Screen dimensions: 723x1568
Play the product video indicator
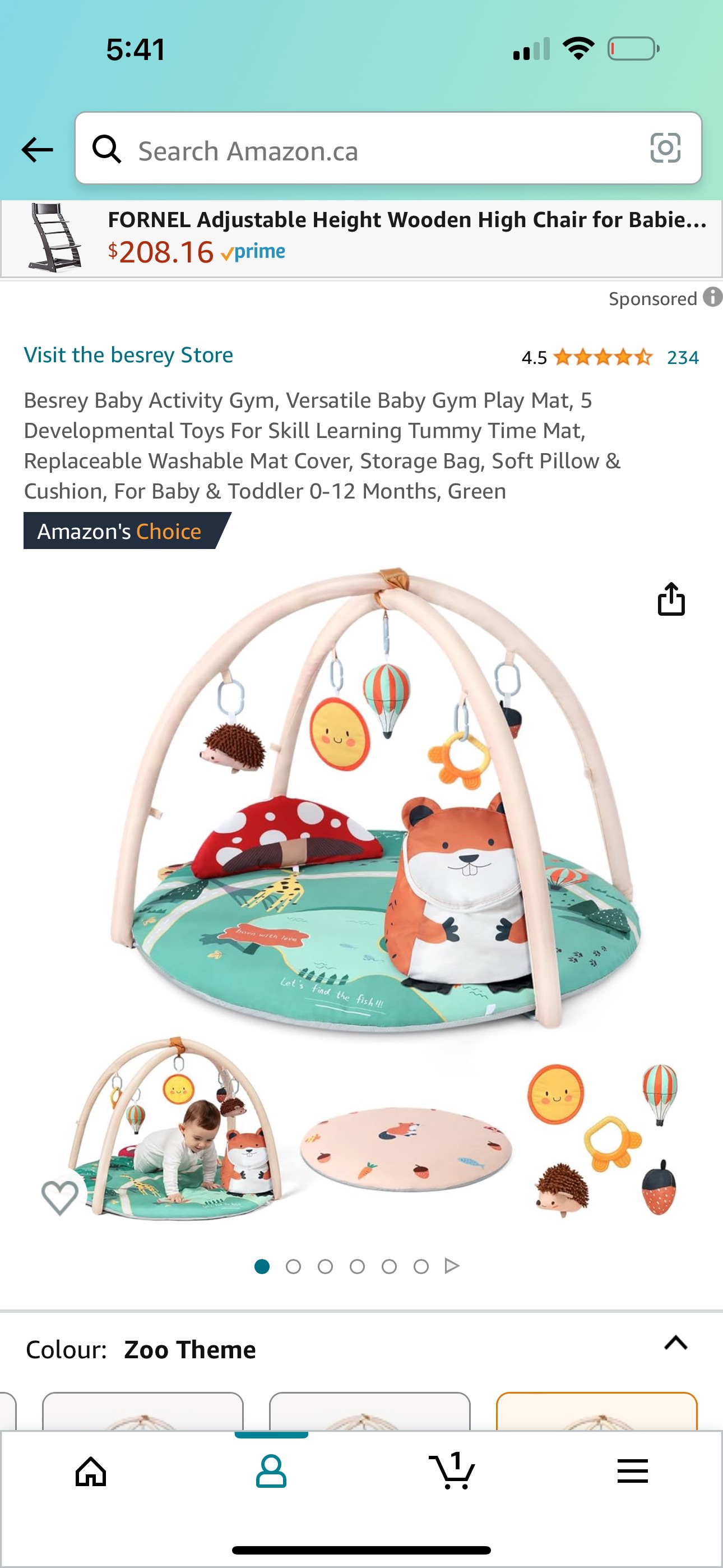pyautogui.click(x=452, y=1266)
